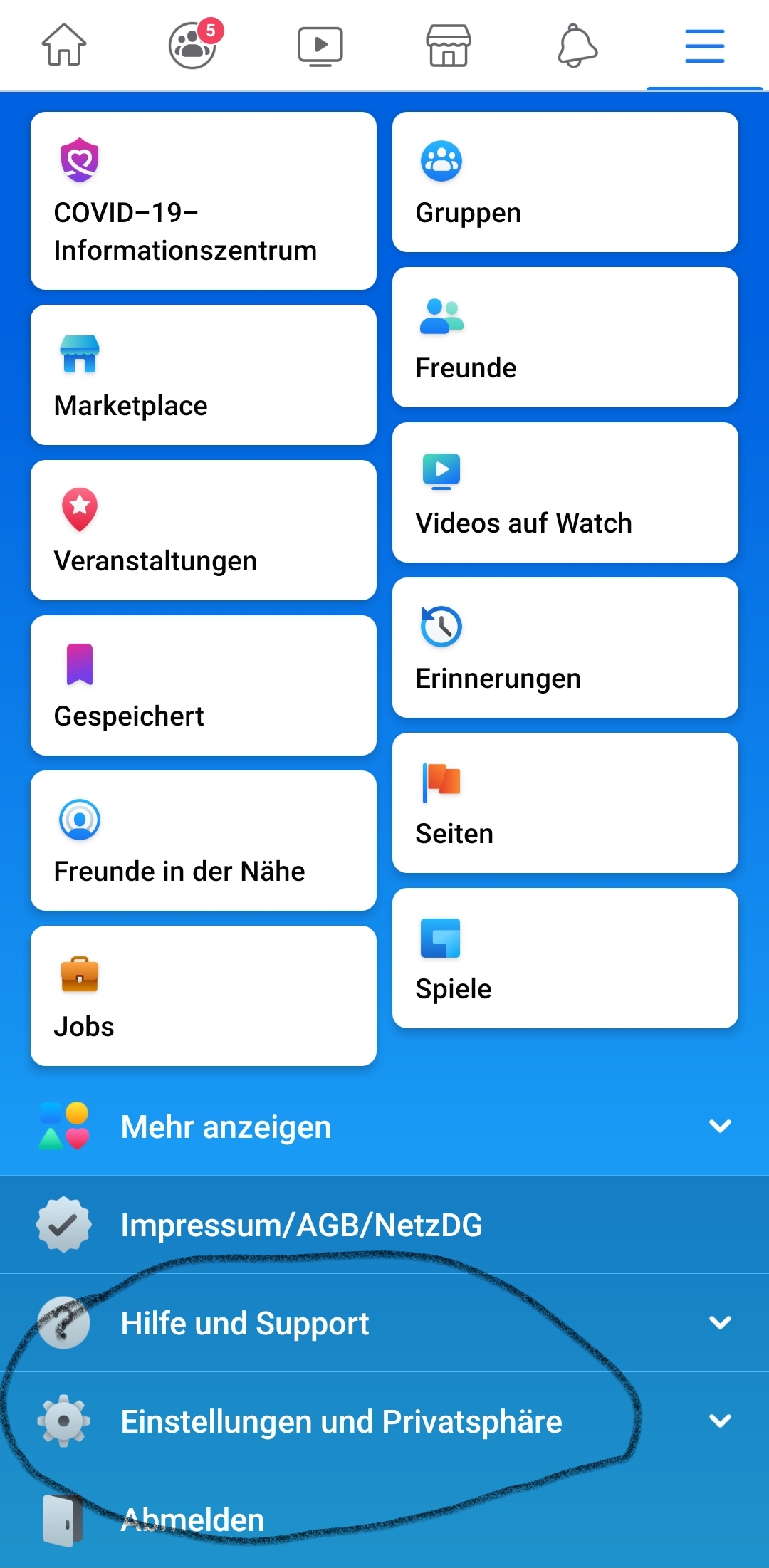Open the Jobs card
The image size is (769, 1568).
click(x=203, y=996)
